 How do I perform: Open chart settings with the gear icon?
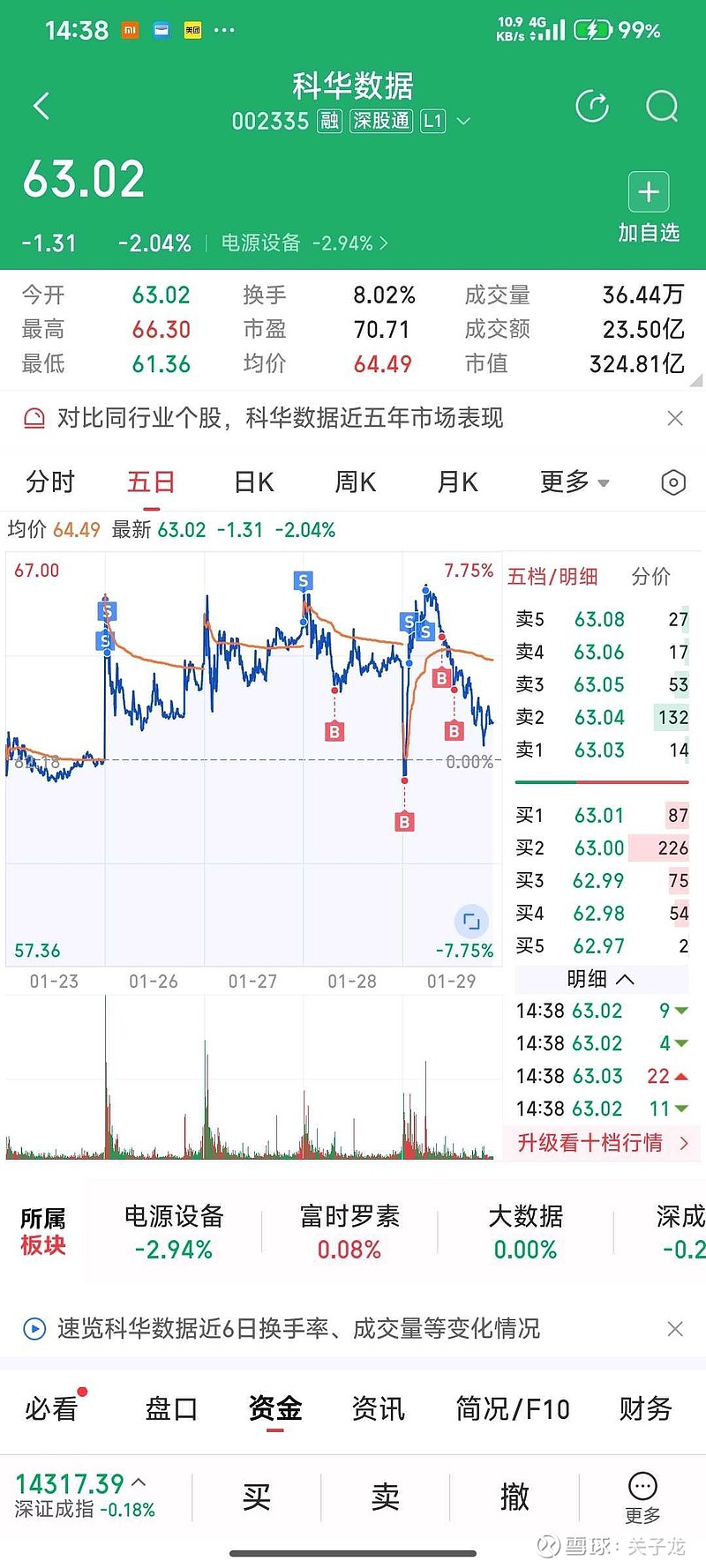click(x=674, y=482)
